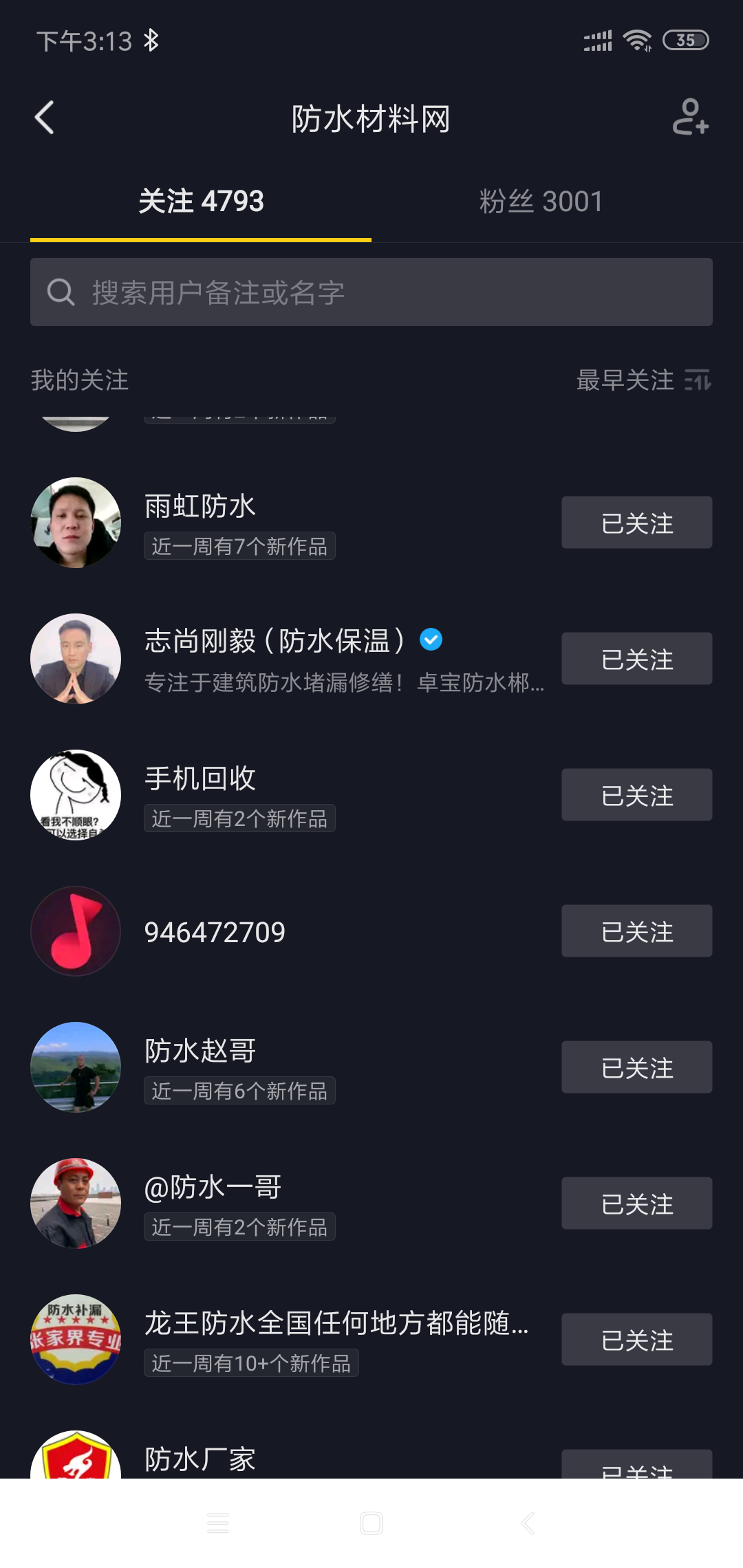This screenshot has width=743, height=1568.
Task: View the 手机回收 account
Action: [x=200, y=779]
